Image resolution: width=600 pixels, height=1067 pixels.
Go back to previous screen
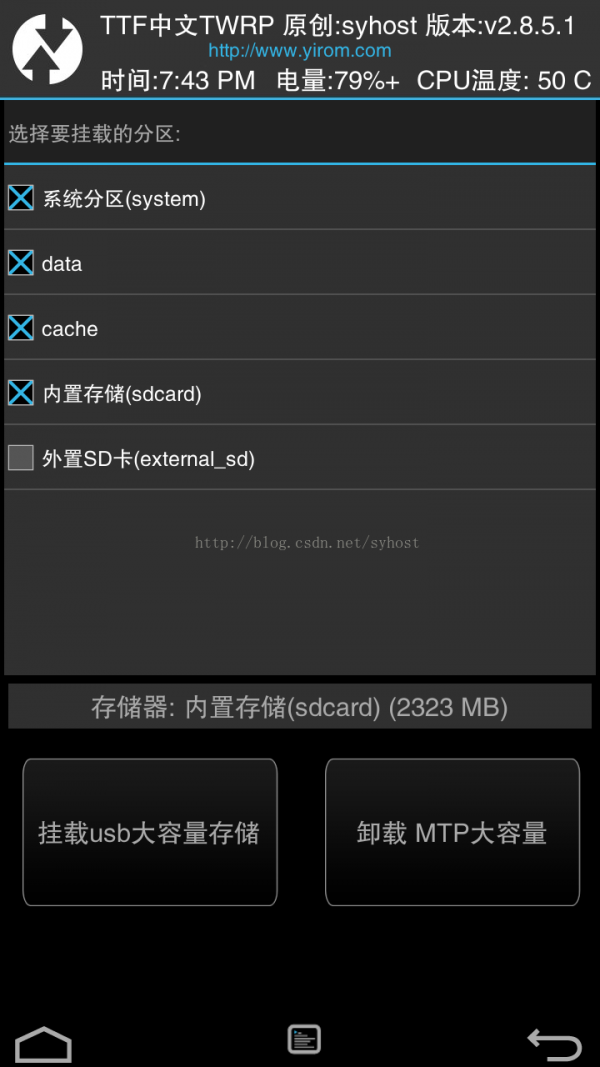[554, 1043]
